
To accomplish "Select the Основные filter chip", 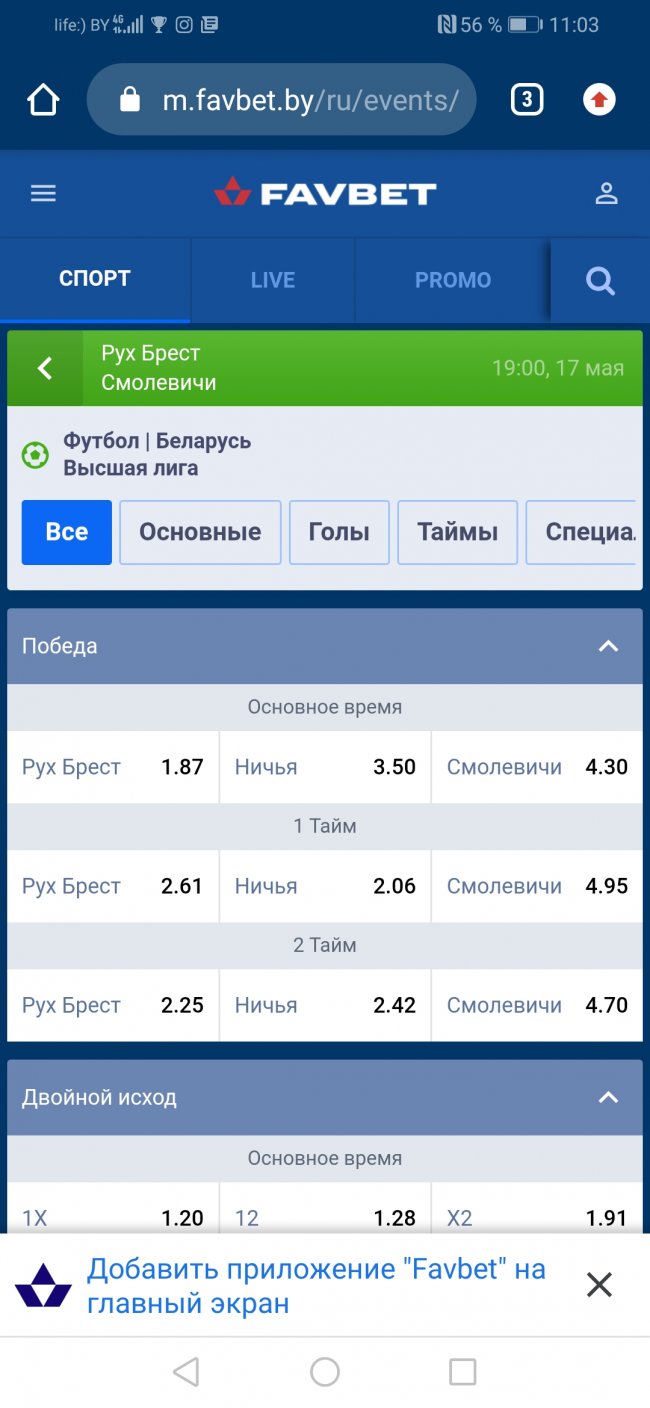I will 200,532.
